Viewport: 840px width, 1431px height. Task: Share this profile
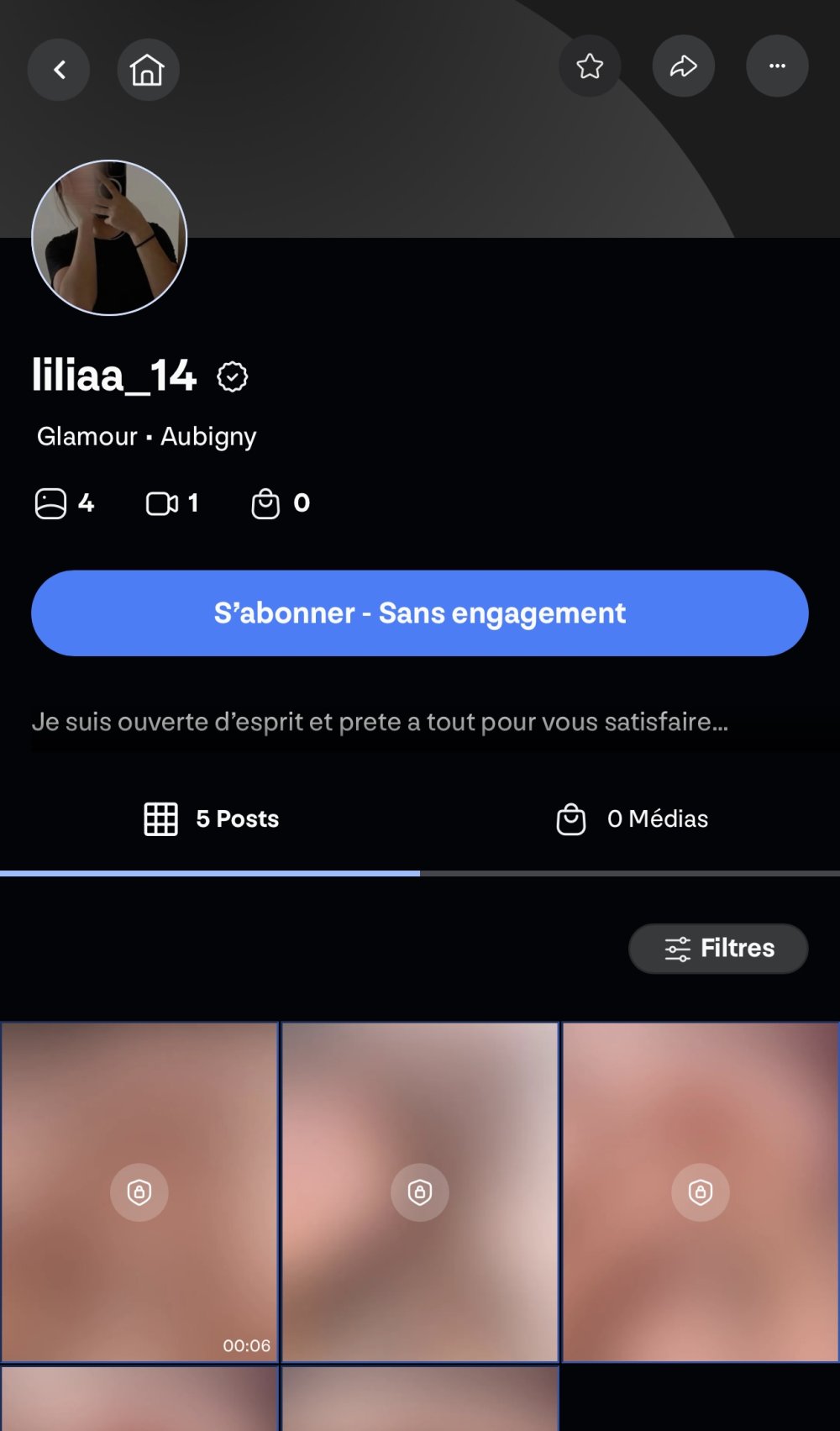(x=684, y=66)
